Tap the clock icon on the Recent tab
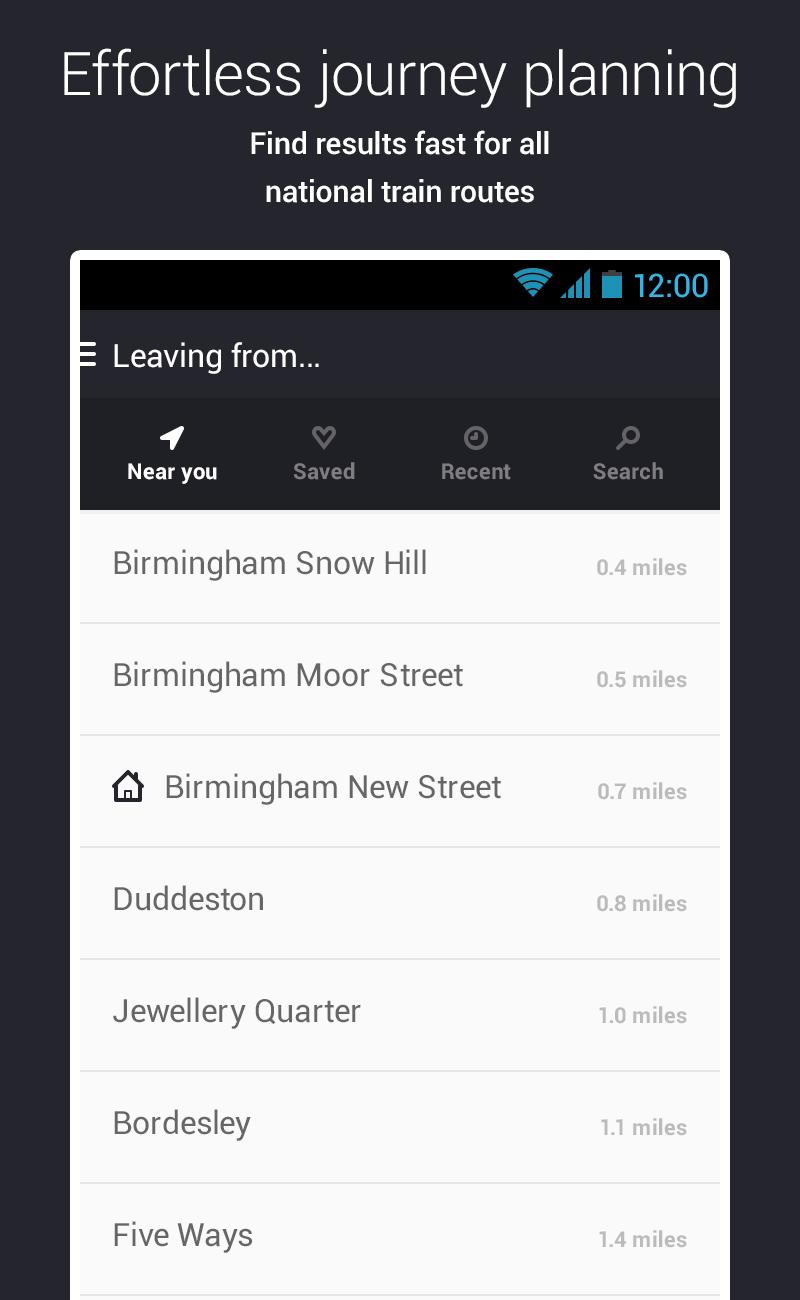Image resolution: width=800 pixels, height=1300 pixels. pyautogui.click(x=475, y=436)
